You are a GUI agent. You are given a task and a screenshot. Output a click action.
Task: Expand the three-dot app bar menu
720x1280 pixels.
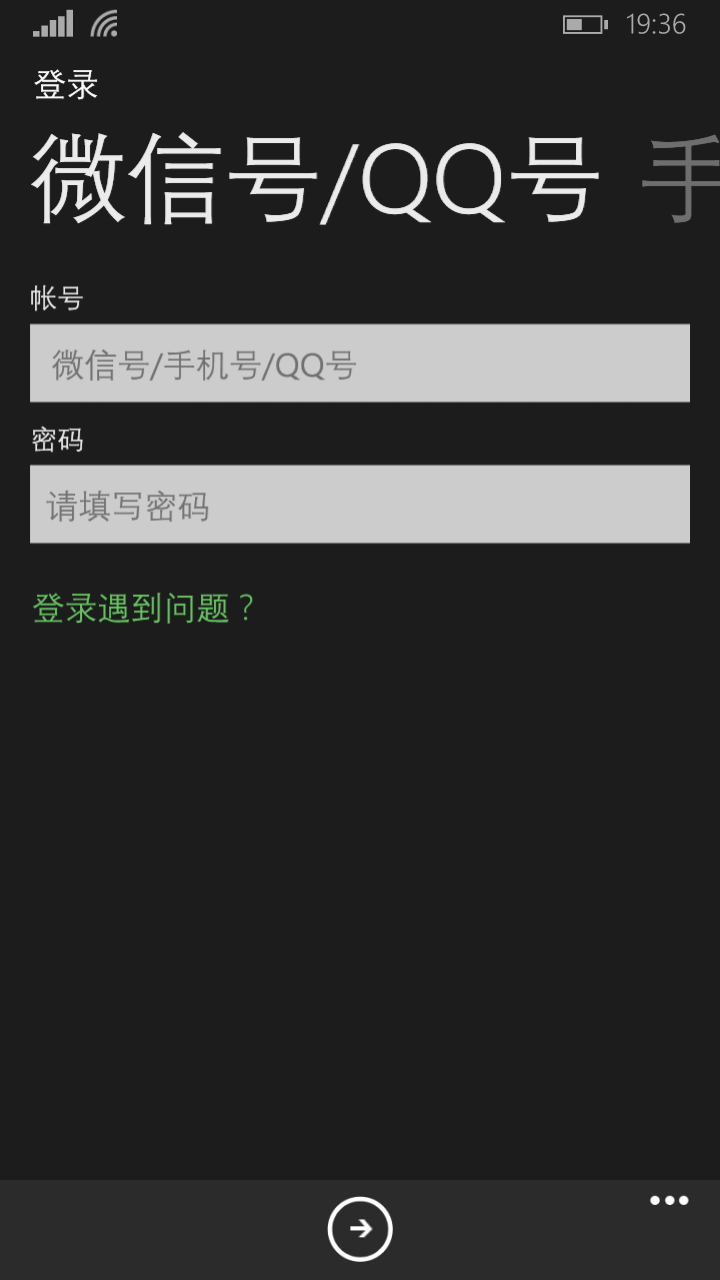(x=669, y=1201)
